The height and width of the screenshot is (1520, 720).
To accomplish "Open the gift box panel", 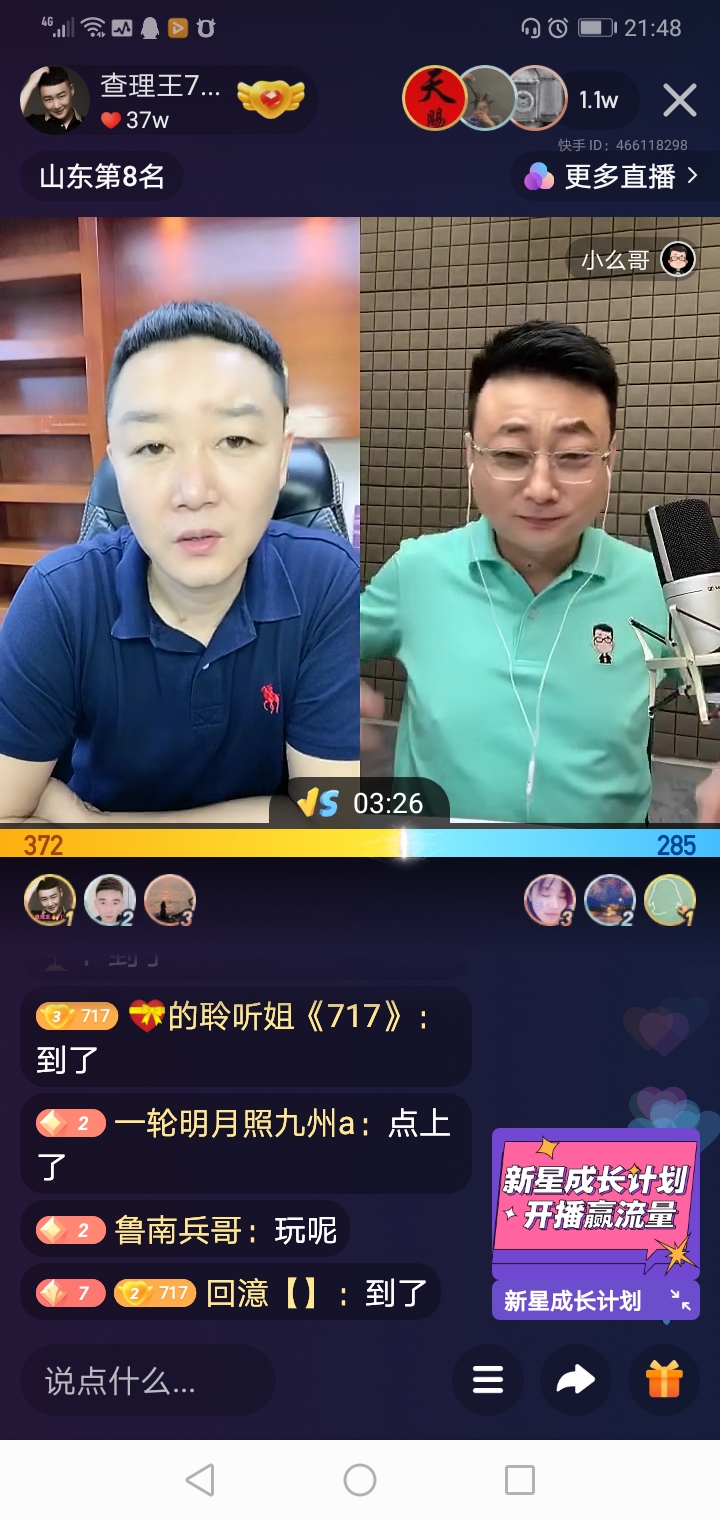I will click(663, 1381).
